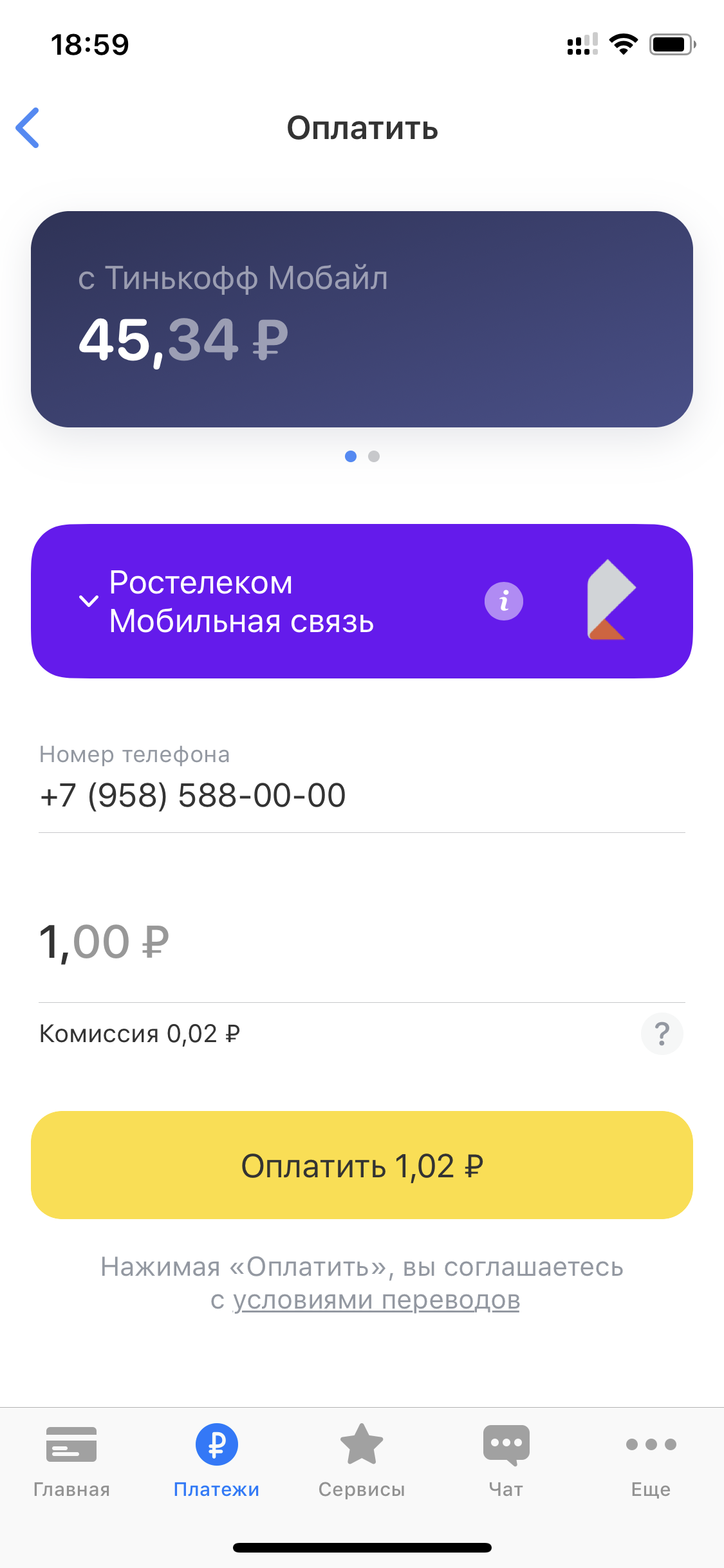This screenshot has height=1568, width=724.
Task: Tap the Оплатить 1,02 ₽ button
Action: point(362,1165)
